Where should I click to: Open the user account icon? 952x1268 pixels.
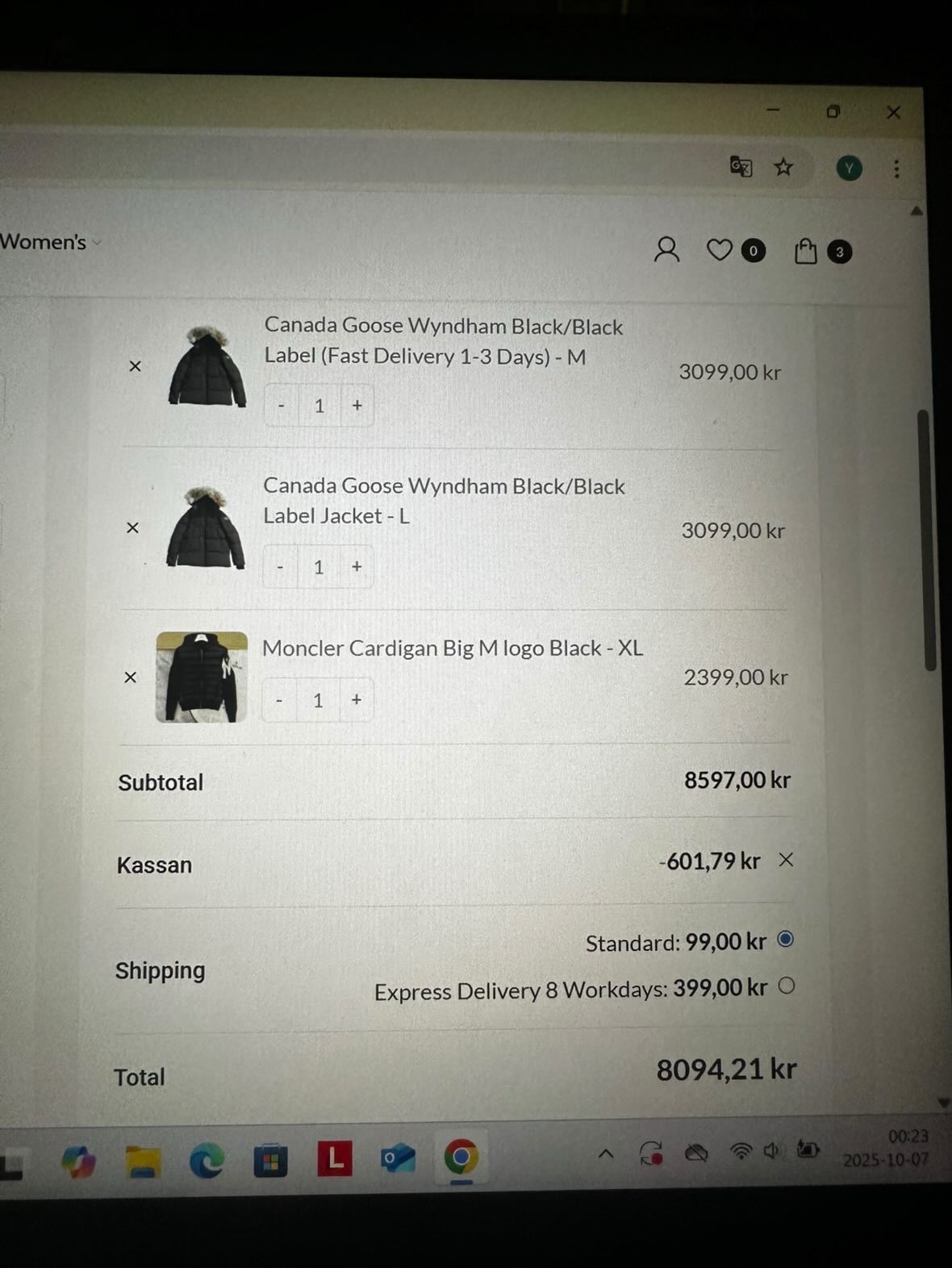[x=666, y=250]
